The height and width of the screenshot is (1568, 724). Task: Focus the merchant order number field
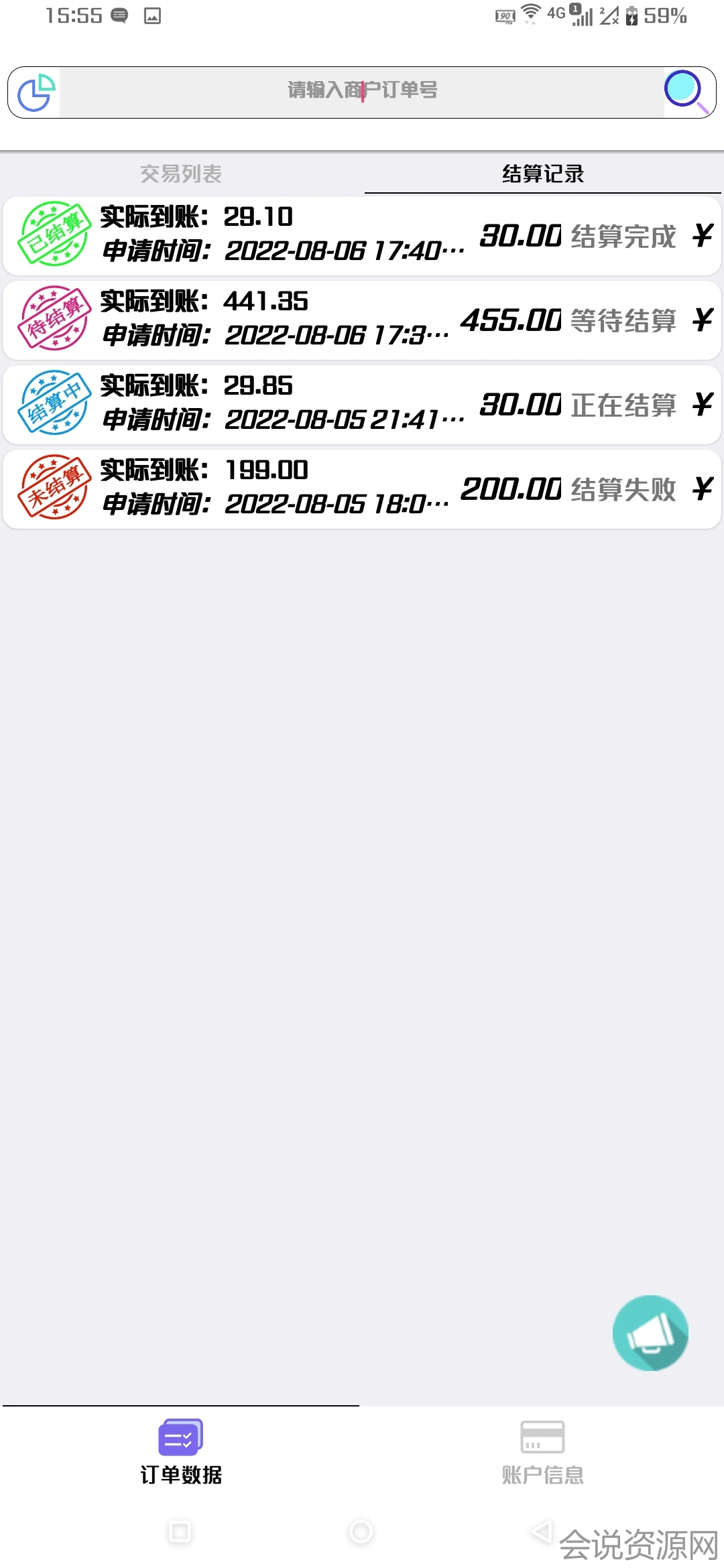[362, 90]
